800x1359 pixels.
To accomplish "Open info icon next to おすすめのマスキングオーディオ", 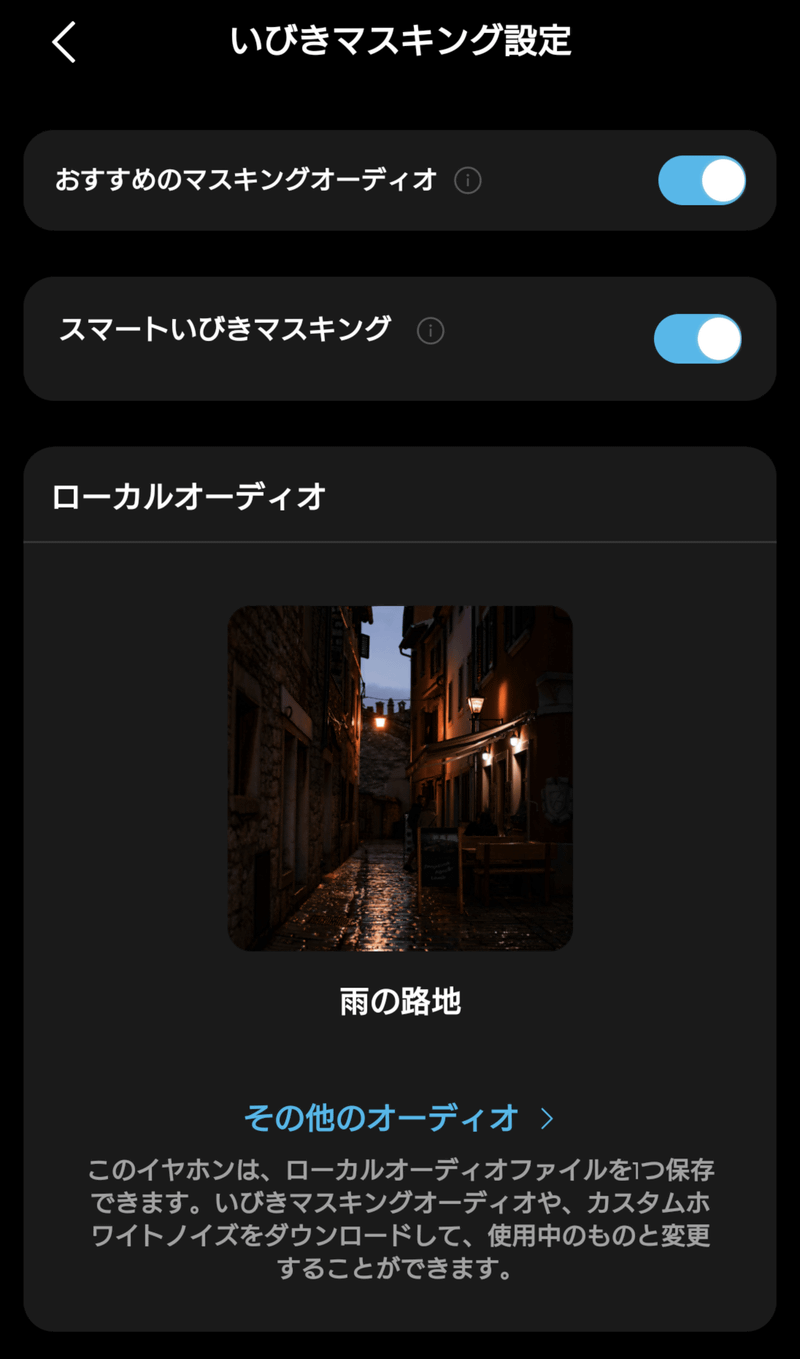I will coord(467,181).
